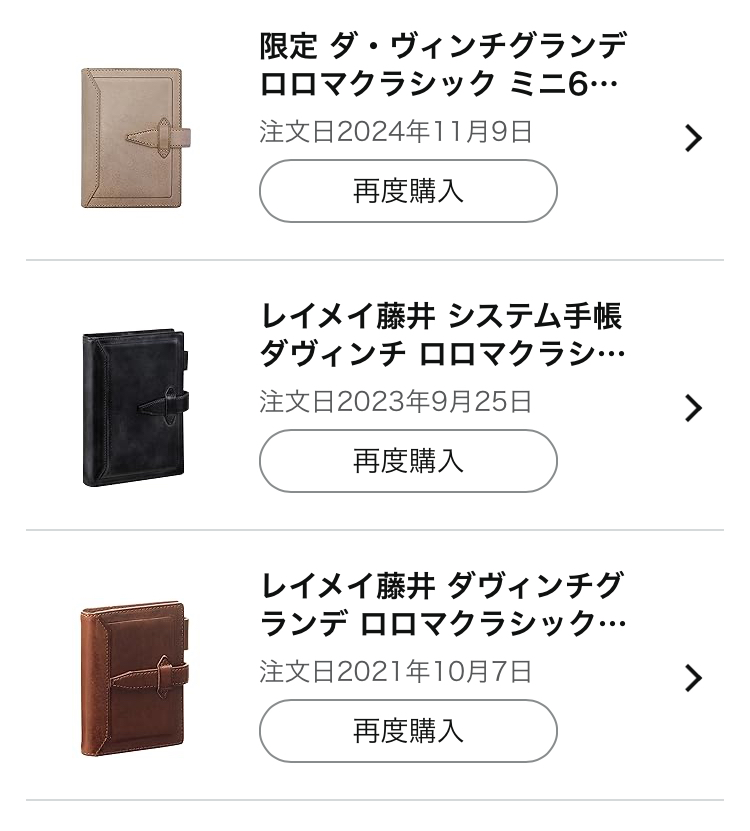Screen dimensions: 750x831
Task: Tap 再度購入 for the September 25, 2023 order
Action: click(x=408, y=461)
